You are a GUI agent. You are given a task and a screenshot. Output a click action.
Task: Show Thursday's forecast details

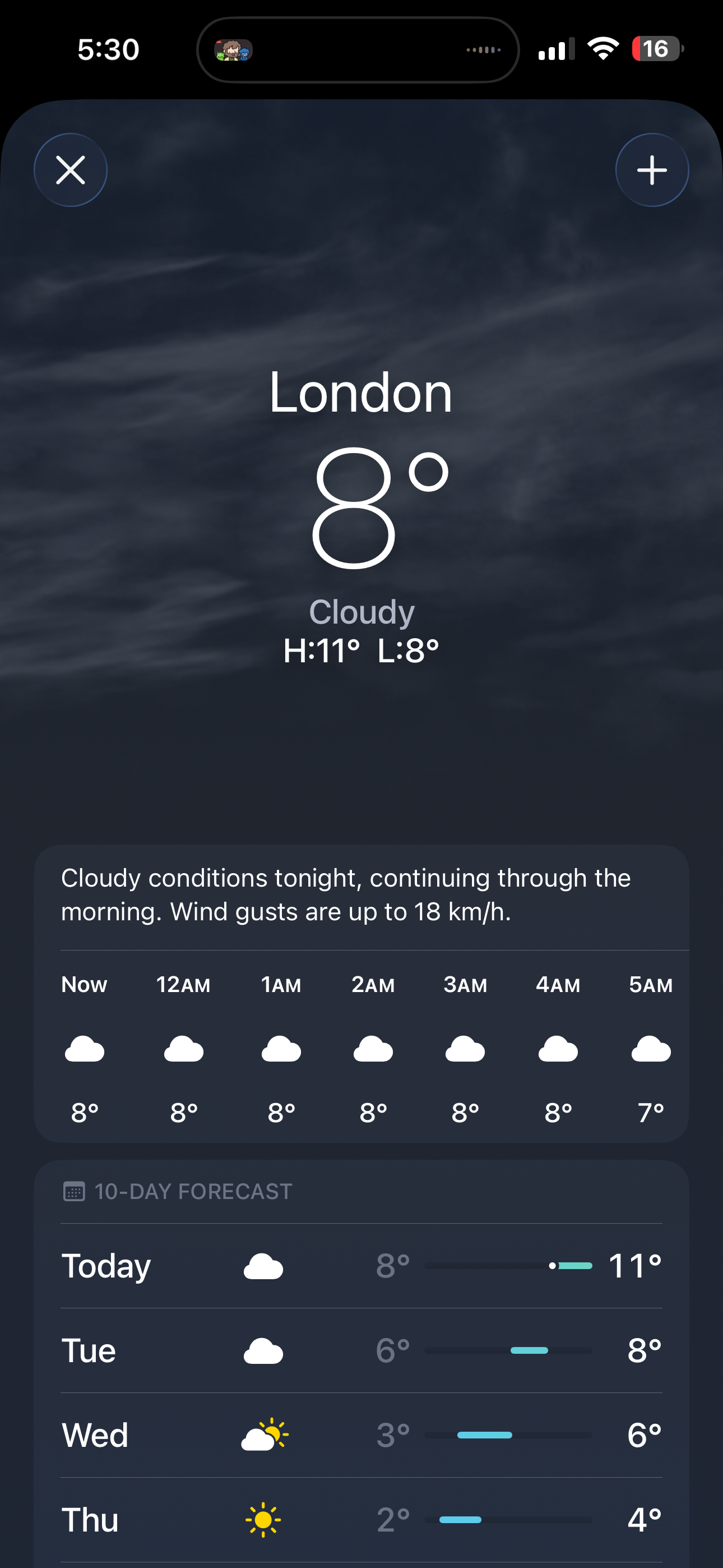(361, 1520)
